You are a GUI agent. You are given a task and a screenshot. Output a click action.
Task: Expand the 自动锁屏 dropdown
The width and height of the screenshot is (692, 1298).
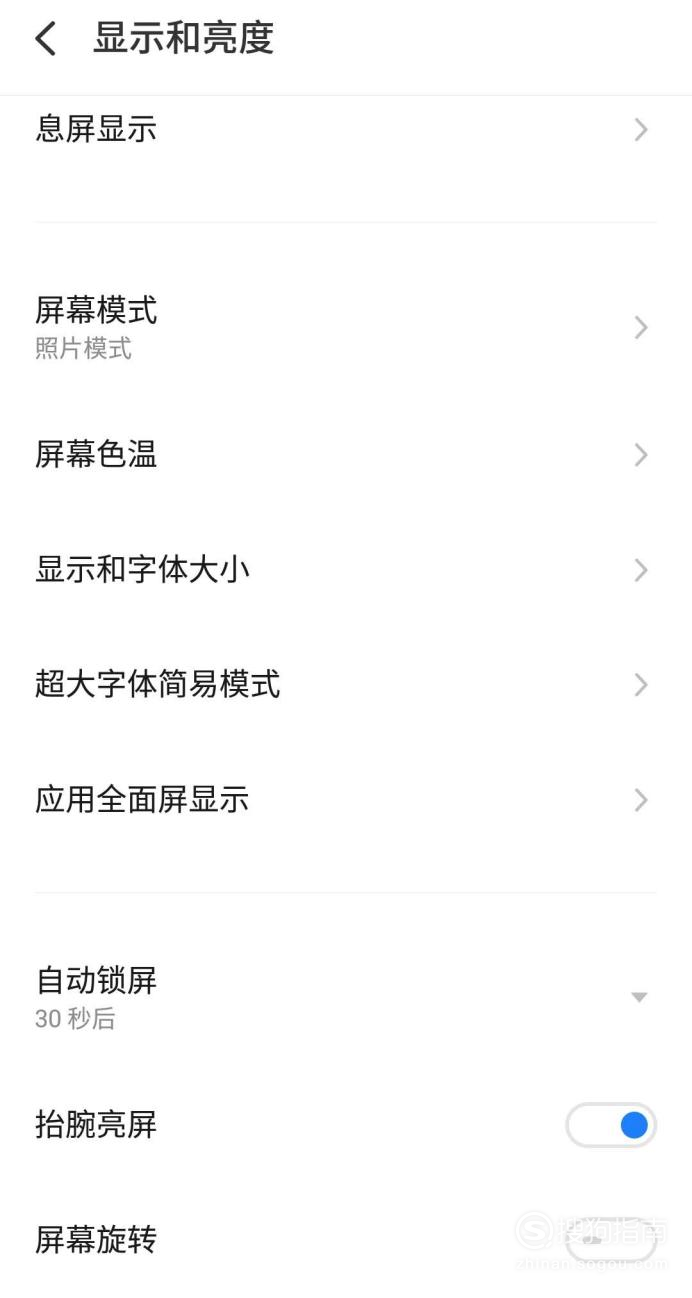click(x=638, y=997)
